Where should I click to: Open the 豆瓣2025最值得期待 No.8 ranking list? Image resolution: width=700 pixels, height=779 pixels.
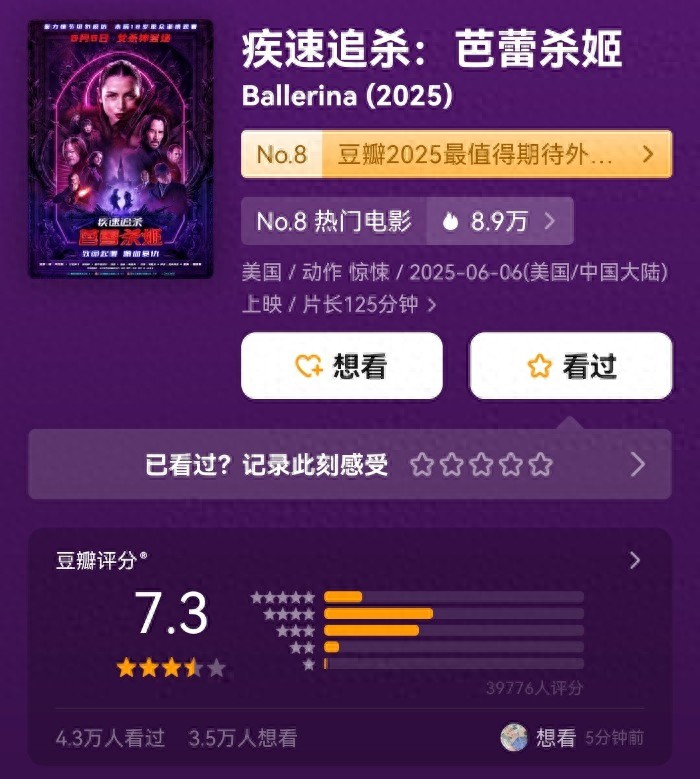[456, 154]
